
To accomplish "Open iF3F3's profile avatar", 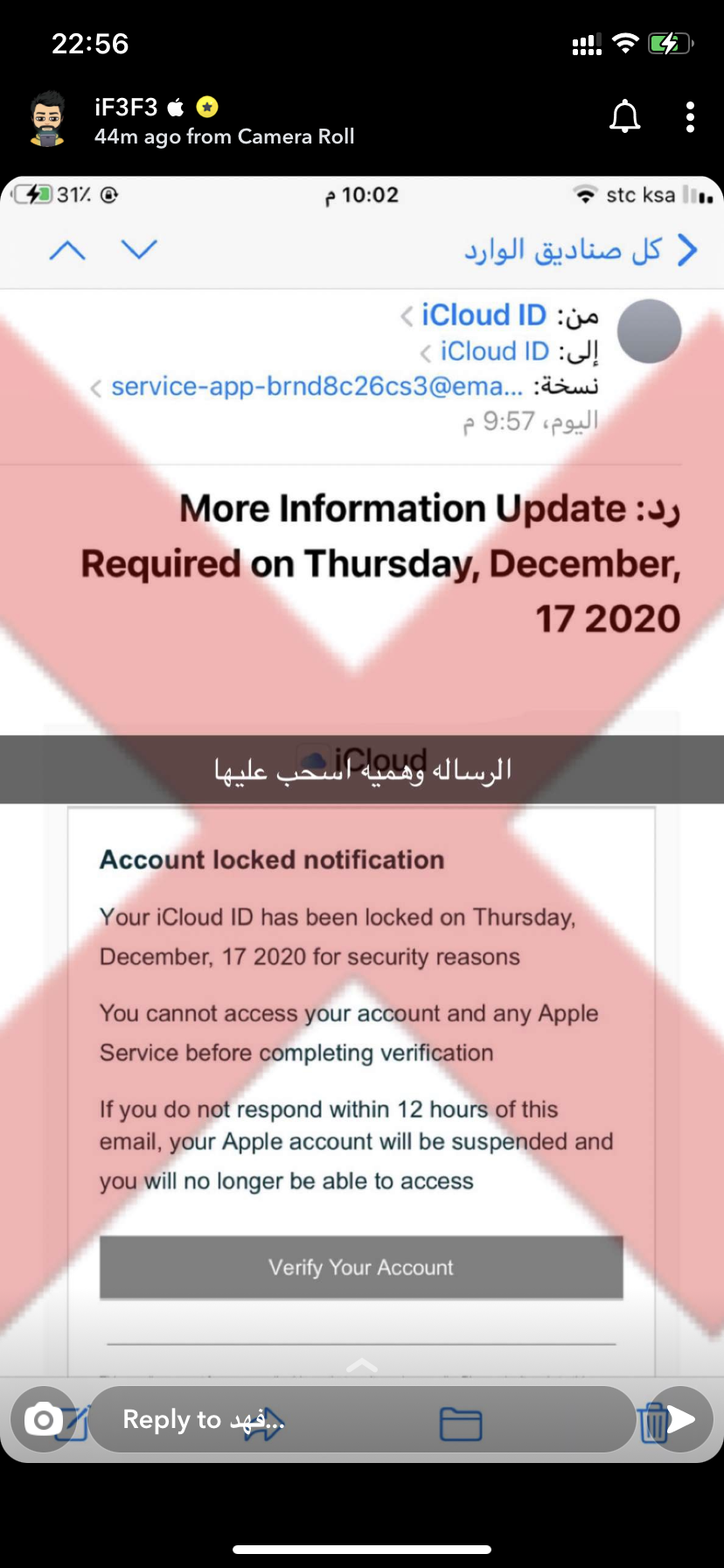I will 47,119.
